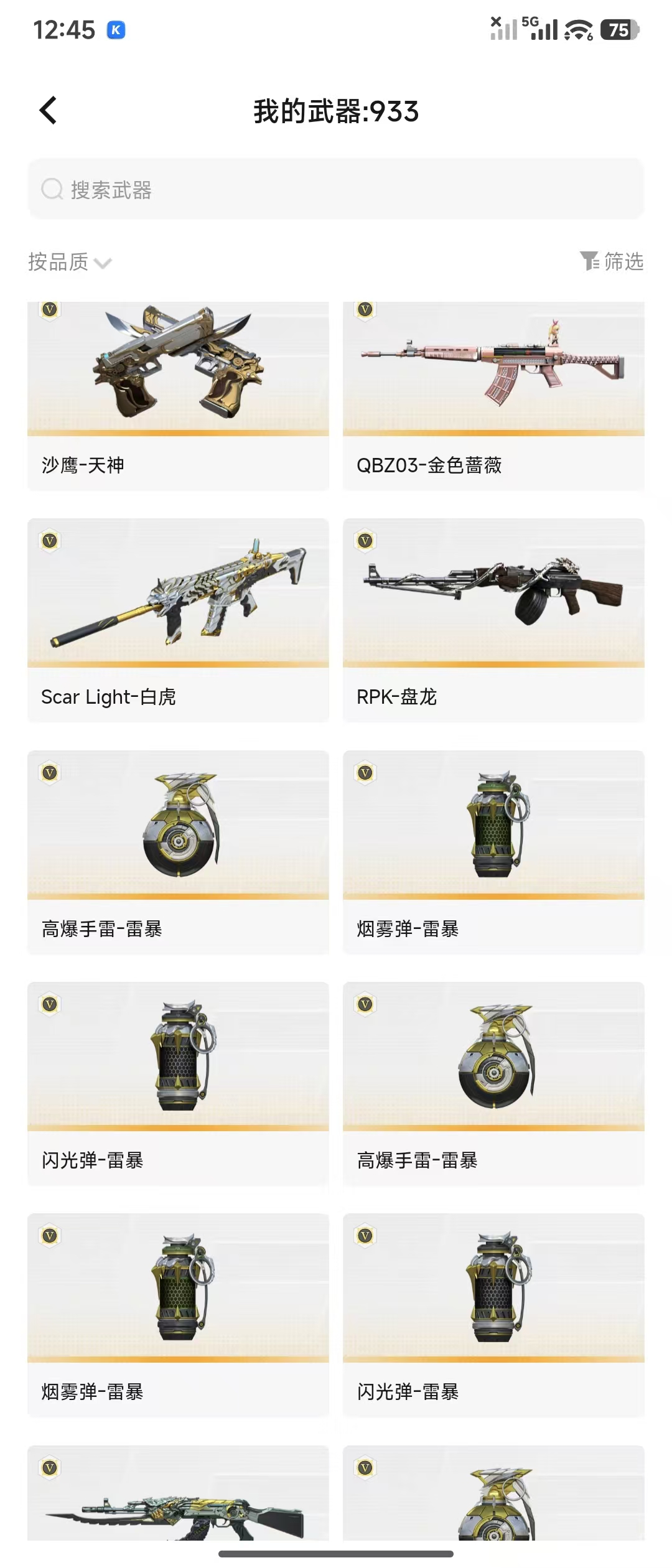Select the Scar Light-白虎 weapon card
Viewport: 672px width, 1568px height.
(x=178, y=620)
